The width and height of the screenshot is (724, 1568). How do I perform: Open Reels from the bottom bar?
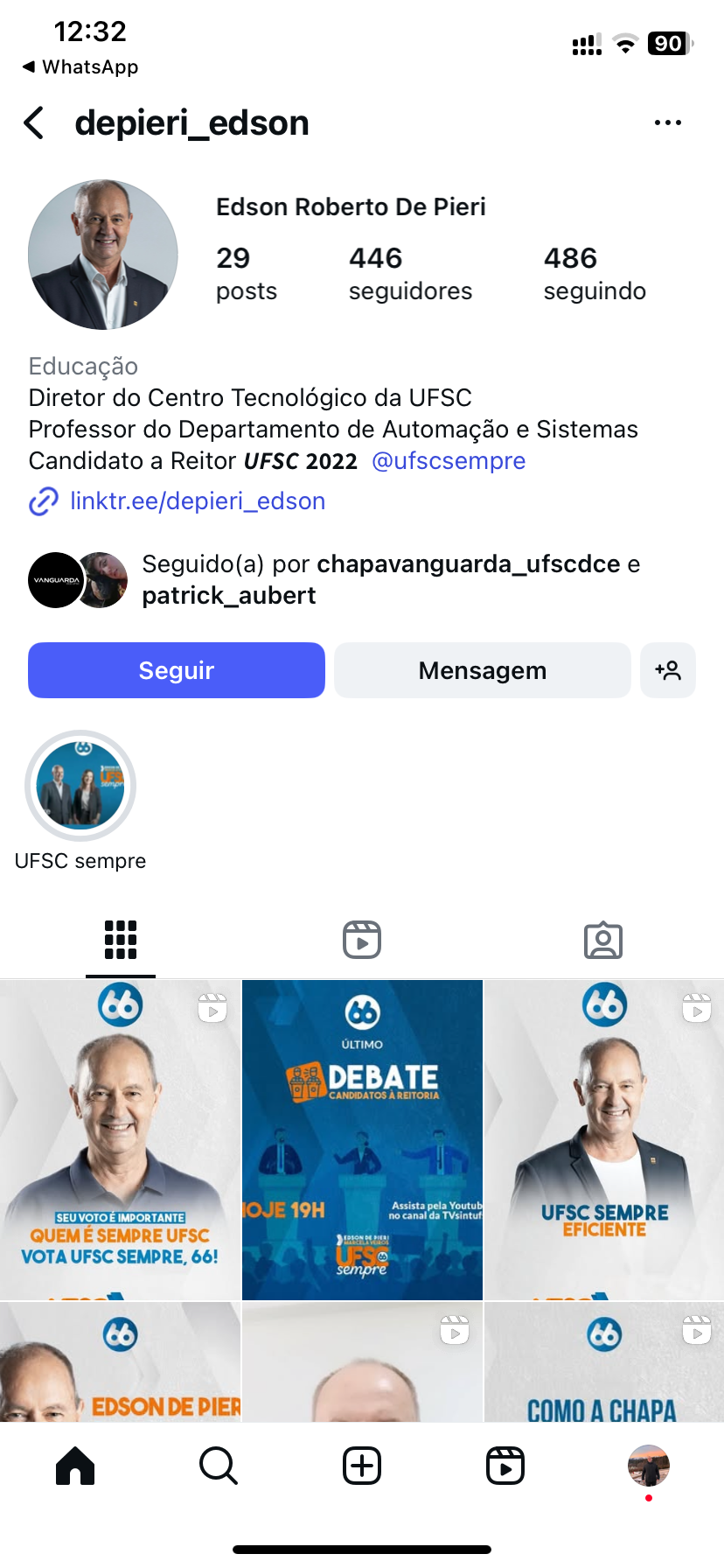pyautogui.click(x=505, y=1466)
